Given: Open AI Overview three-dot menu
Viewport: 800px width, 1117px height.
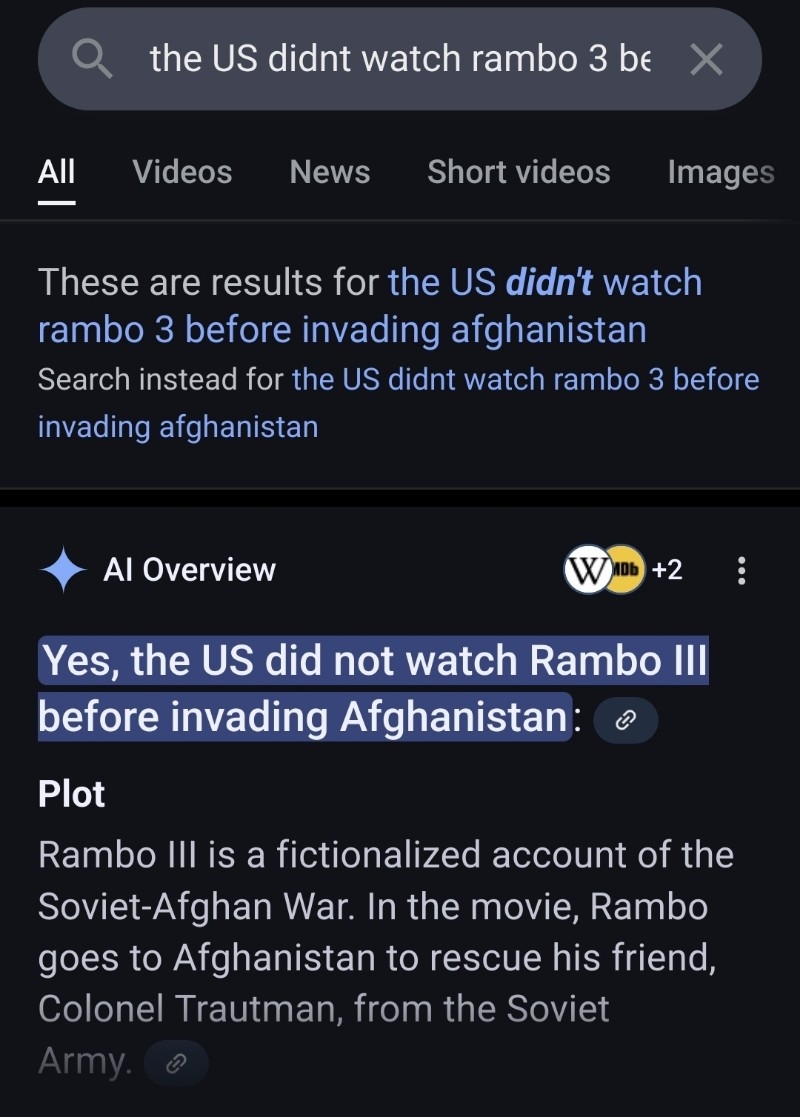Looking at the screenshot, I should [x=741, y=571].
